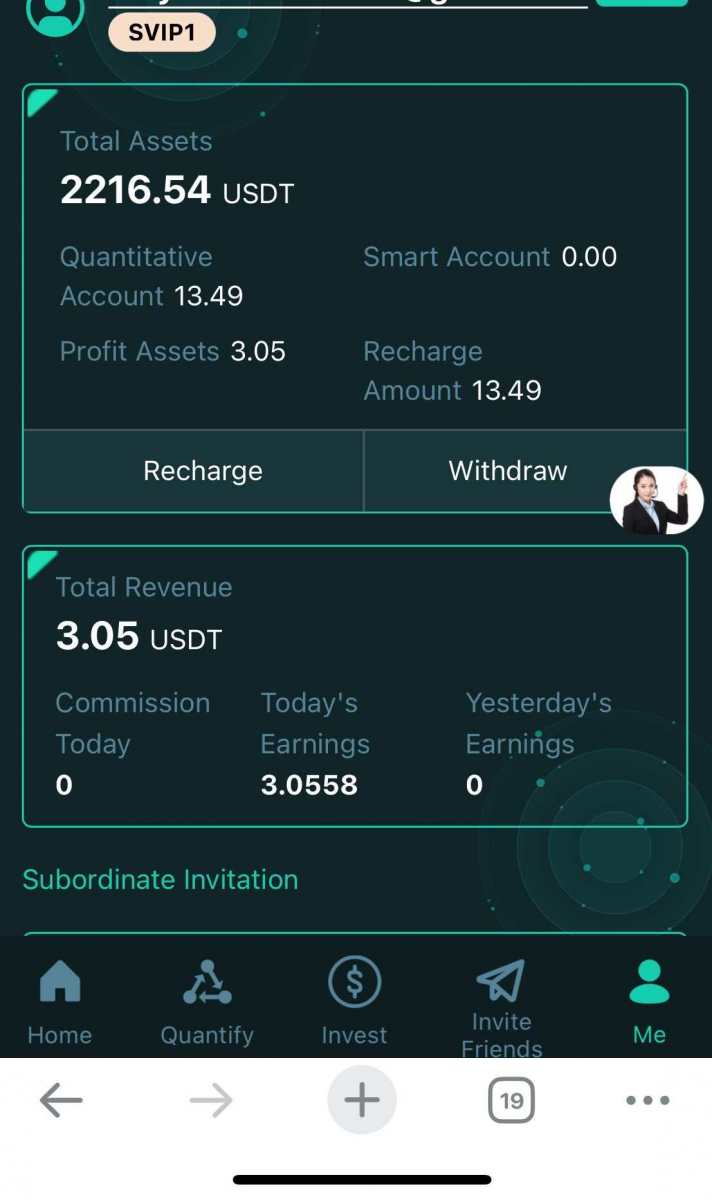Open the browser's three-dot menu

[x=648, y=1101]
